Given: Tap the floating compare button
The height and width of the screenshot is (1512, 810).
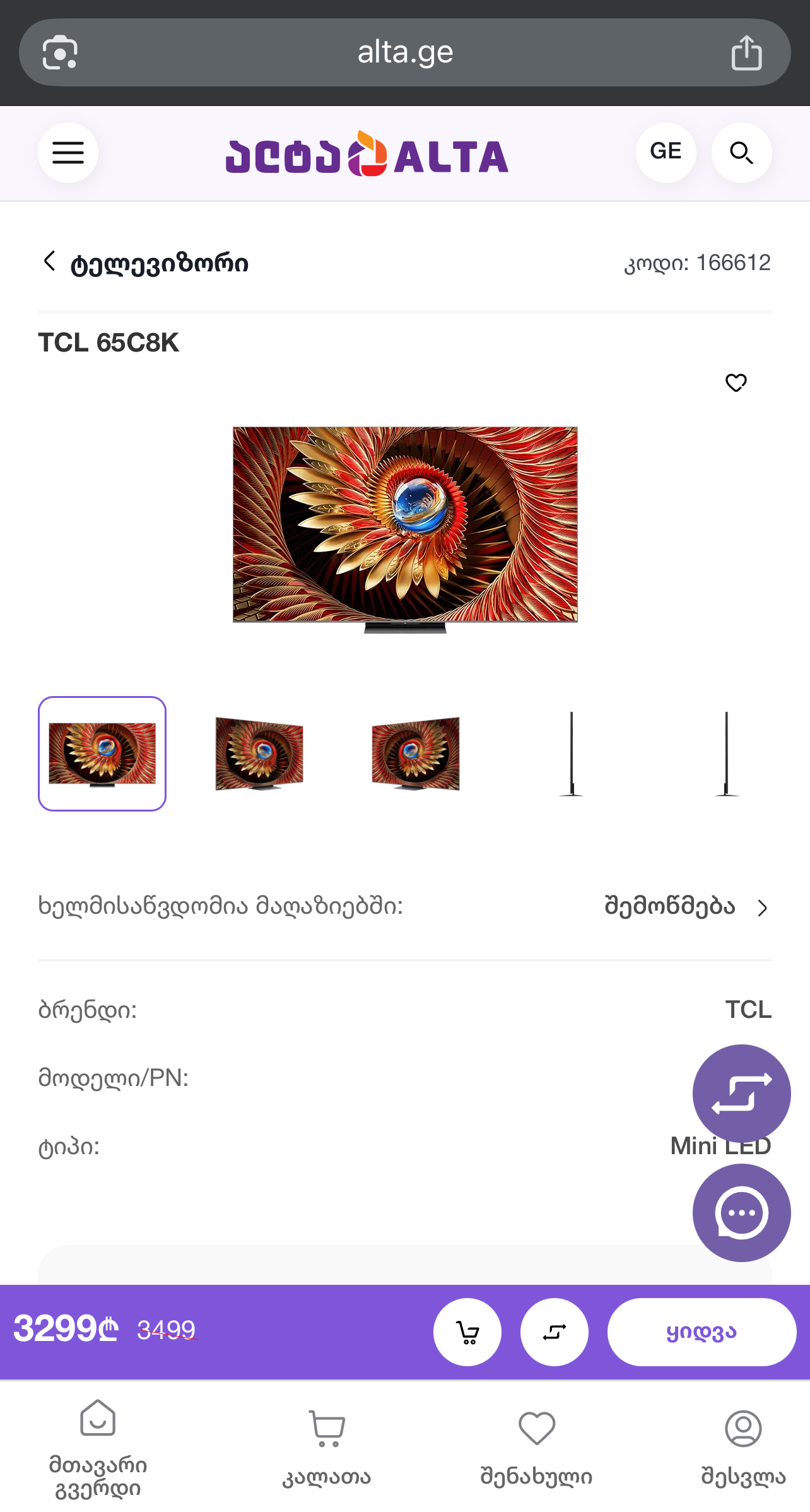Looking at the screenshot, I should (x=741, y=1093).
